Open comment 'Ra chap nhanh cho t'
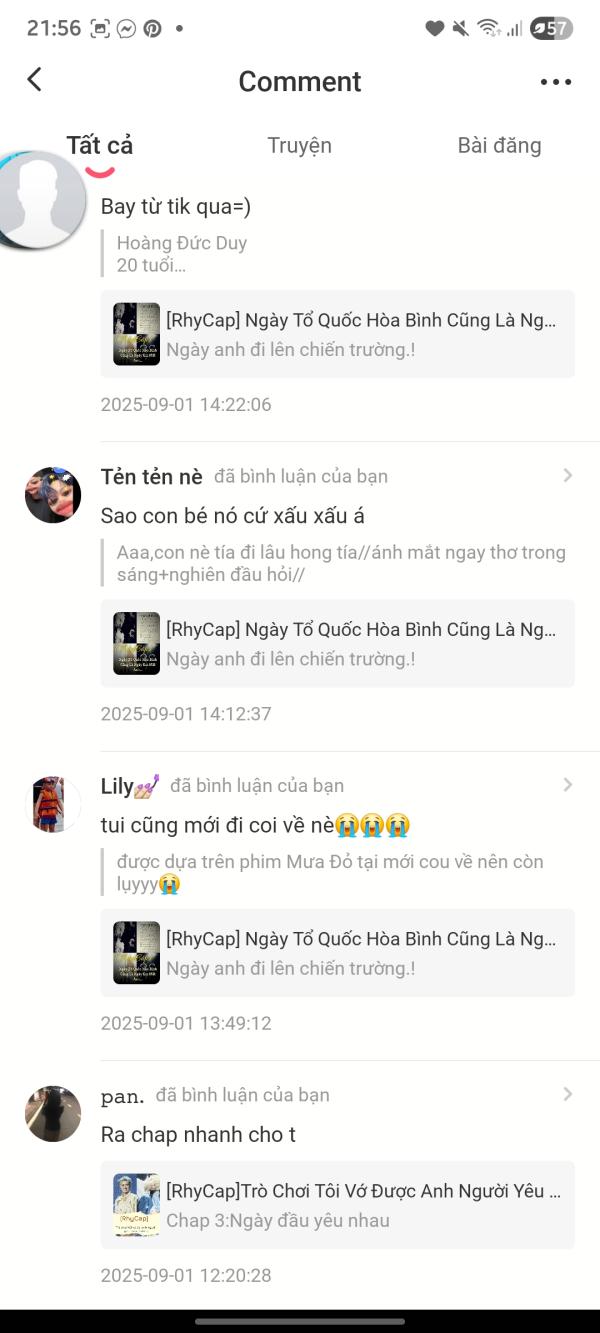Image resolution: width=600 pixels, height=1333 pixels. point(198,1135)
